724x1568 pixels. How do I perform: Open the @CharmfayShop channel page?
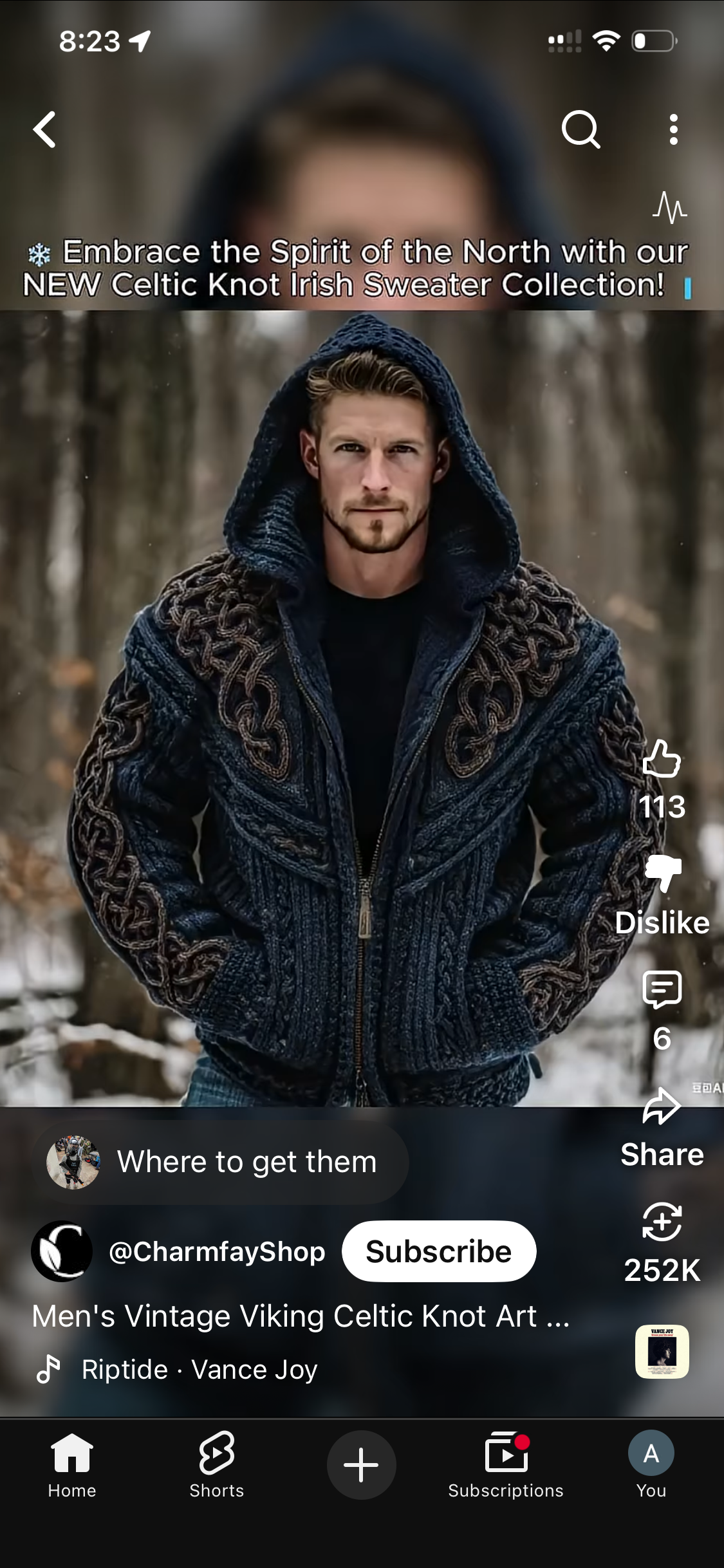pos(216,1251)
